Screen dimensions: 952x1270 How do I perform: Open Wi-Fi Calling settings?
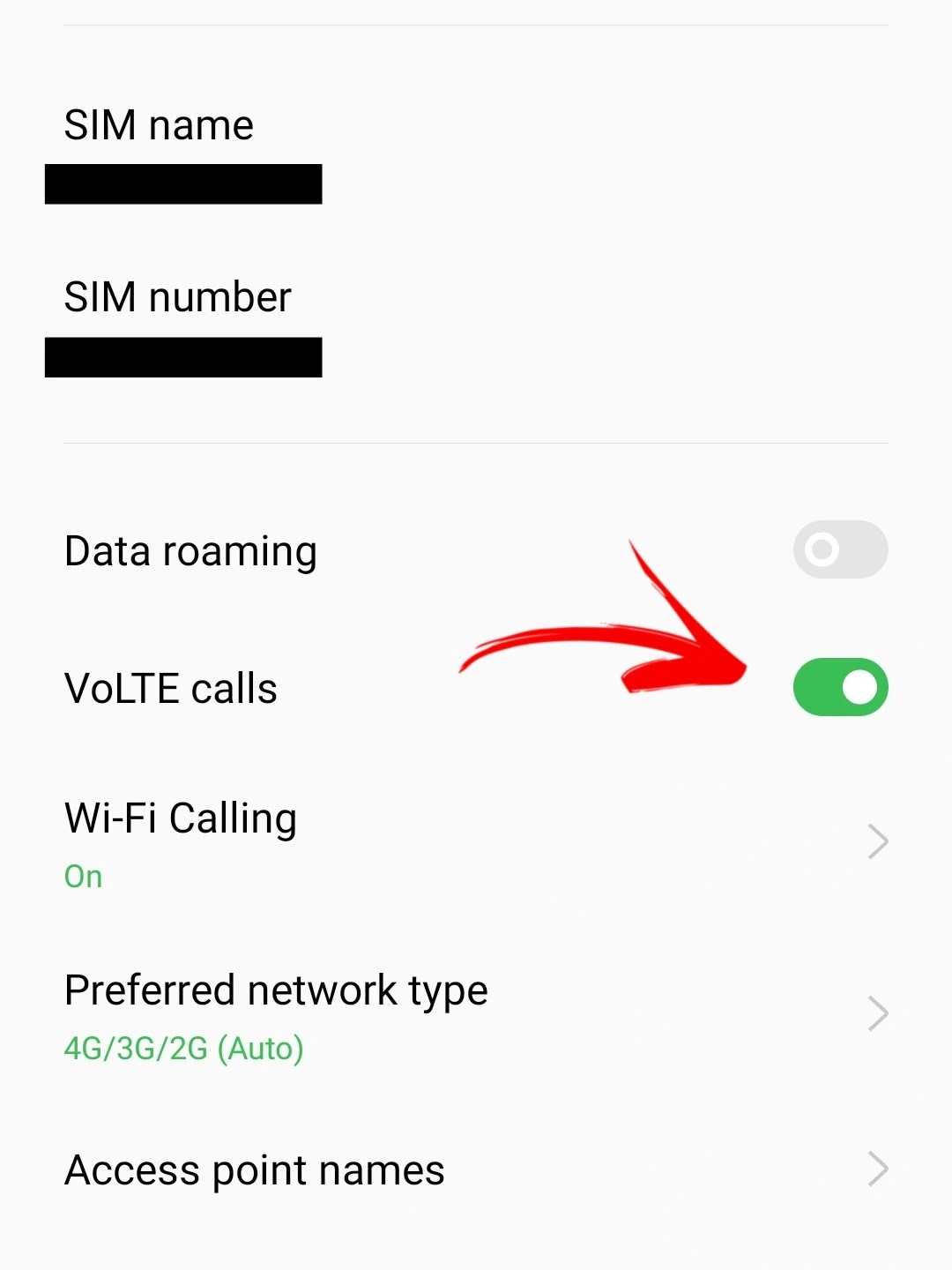click(476, 843)
